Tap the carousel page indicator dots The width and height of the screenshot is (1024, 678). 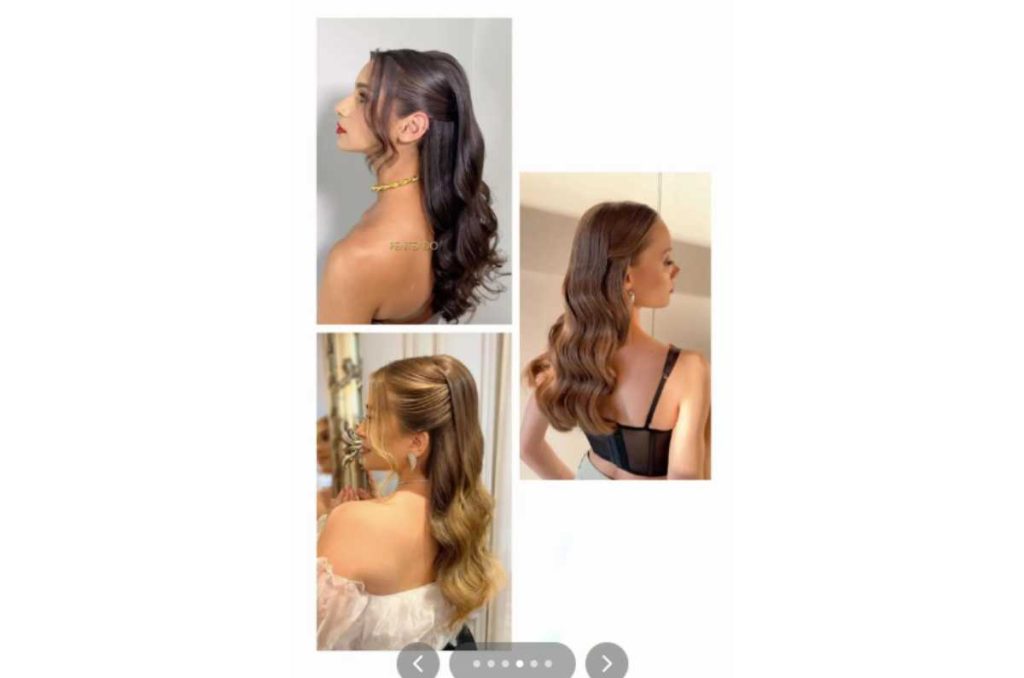point(512,663)
